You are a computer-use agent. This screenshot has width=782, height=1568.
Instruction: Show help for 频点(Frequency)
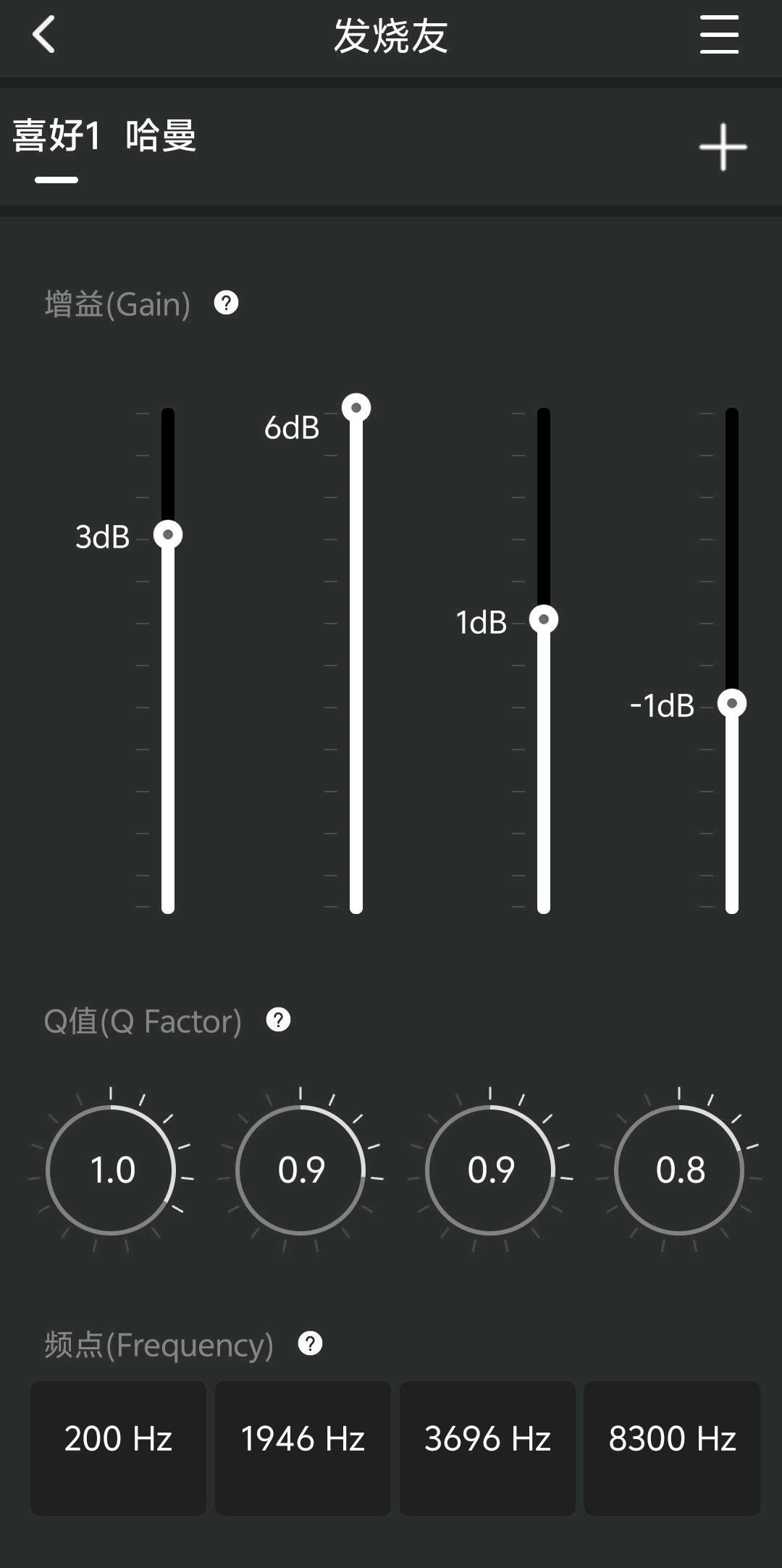point(310,1343)
